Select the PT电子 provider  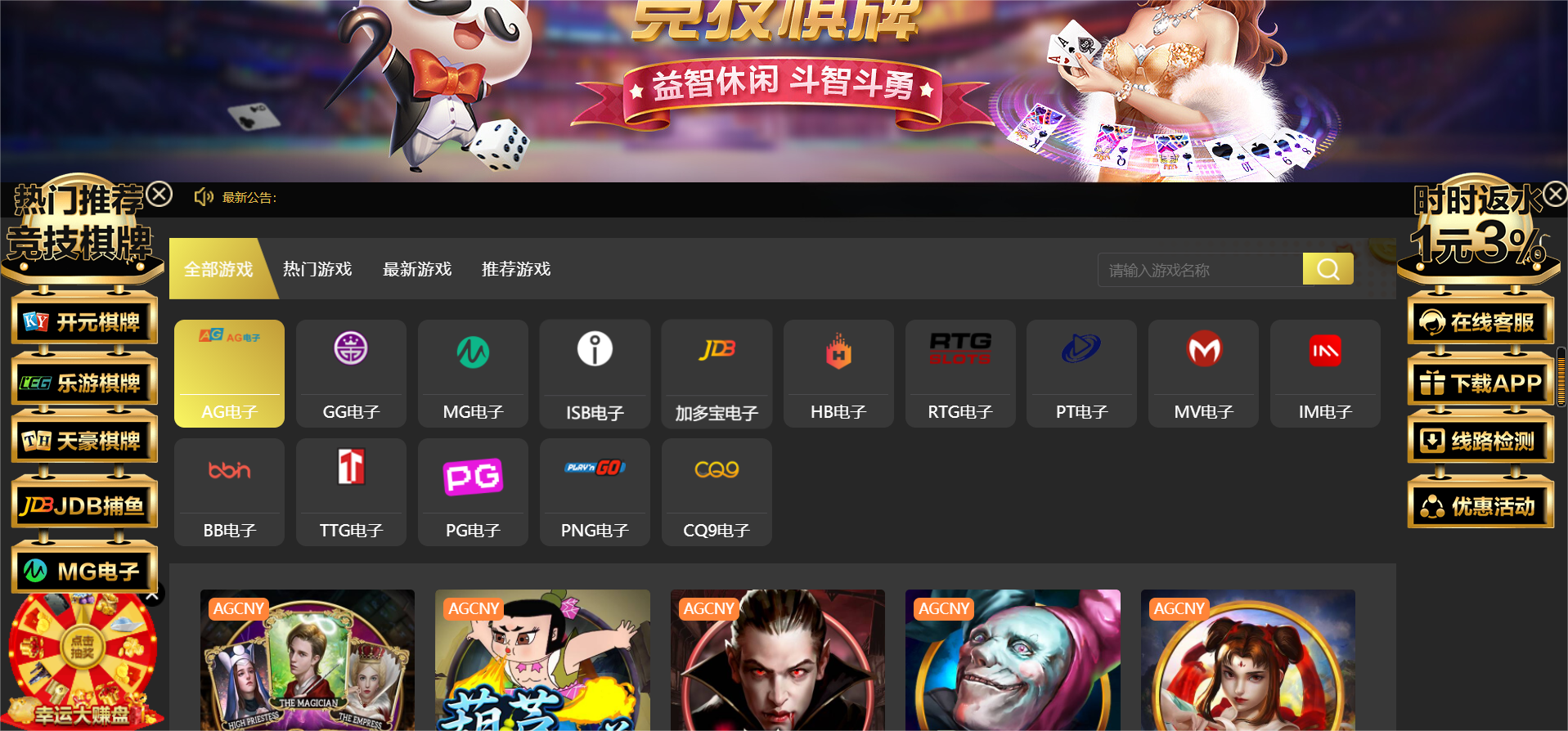point(1081,373)
